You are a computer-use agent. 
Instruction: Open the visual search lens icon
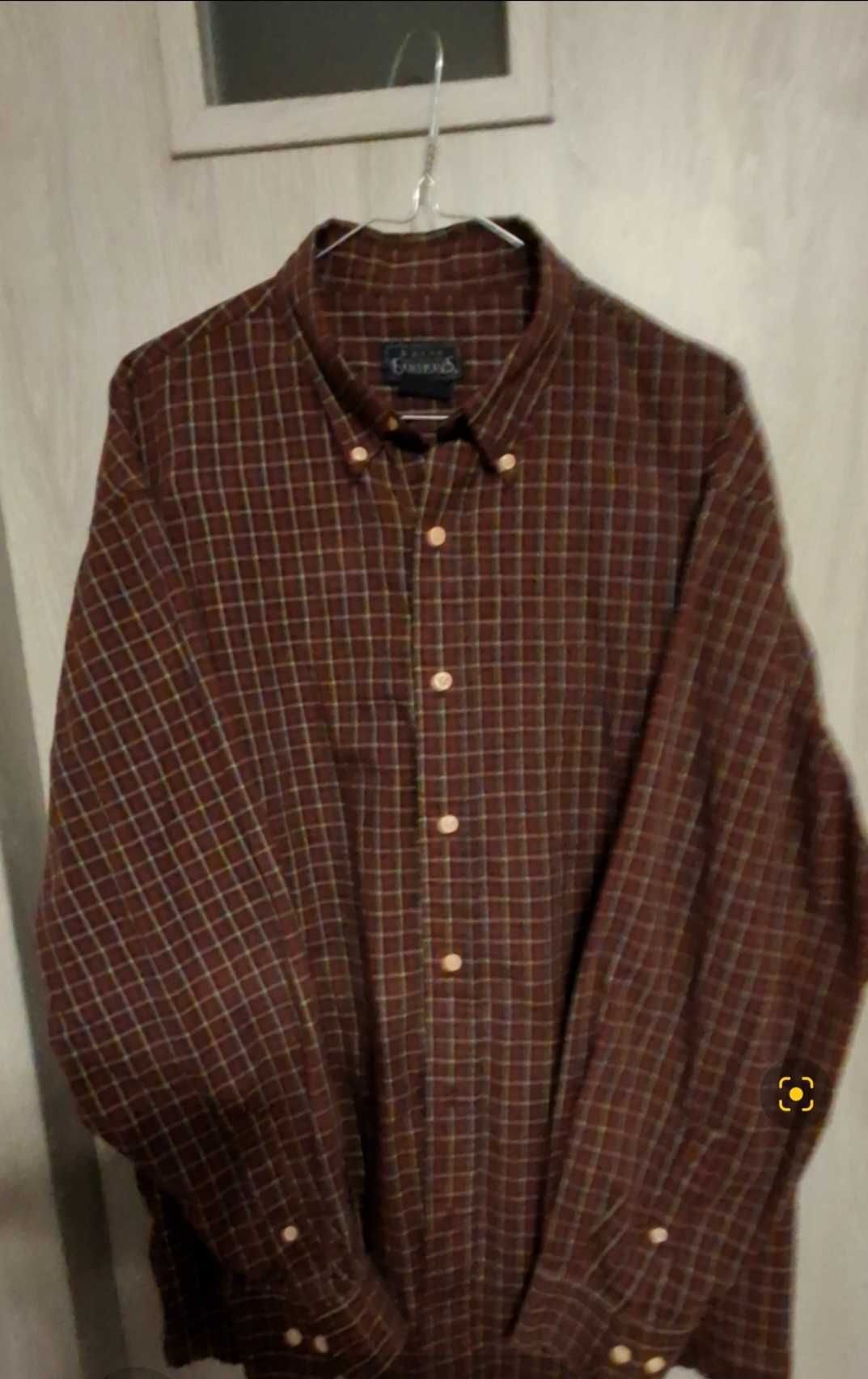[796, 1093]
